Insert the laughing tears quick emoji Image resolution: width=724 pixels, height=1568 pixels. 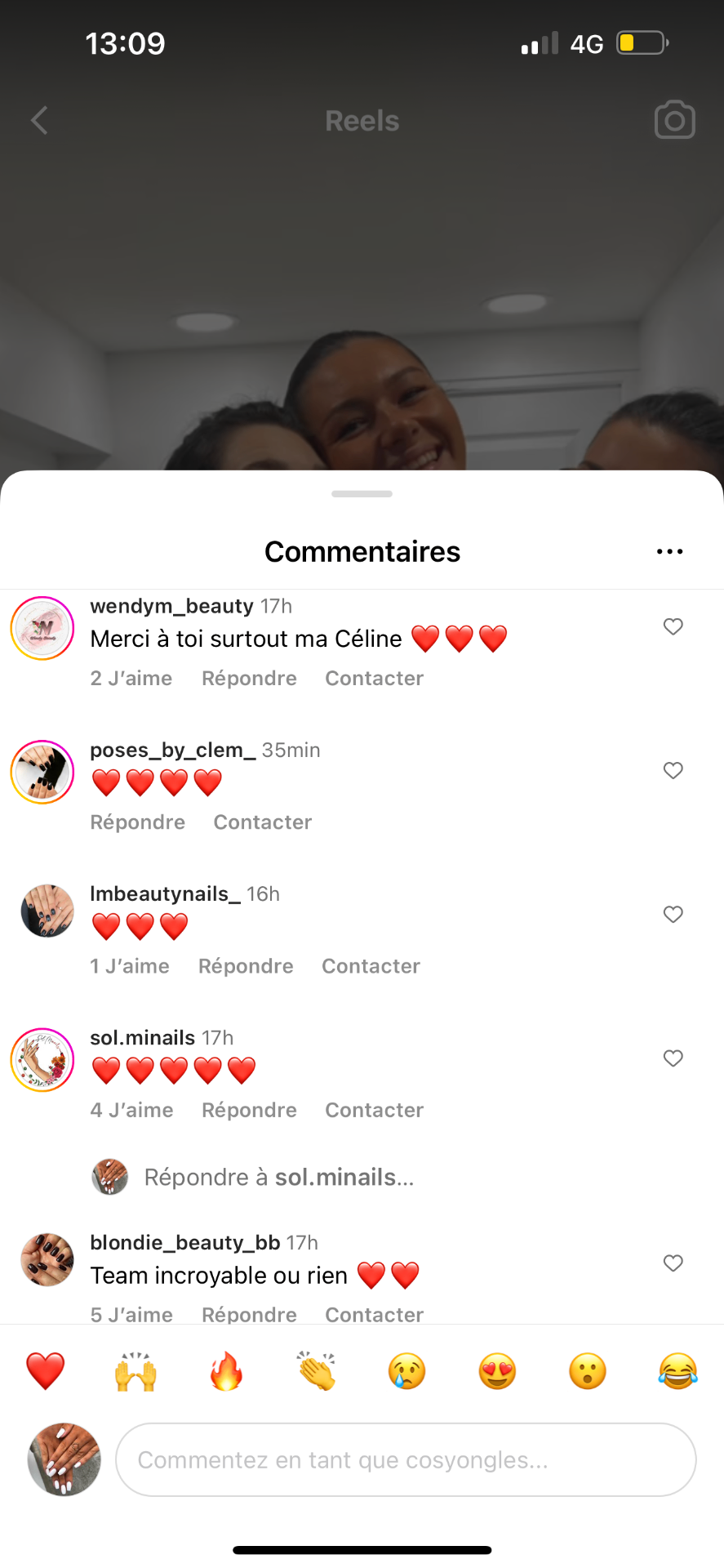click(677, 1371)
